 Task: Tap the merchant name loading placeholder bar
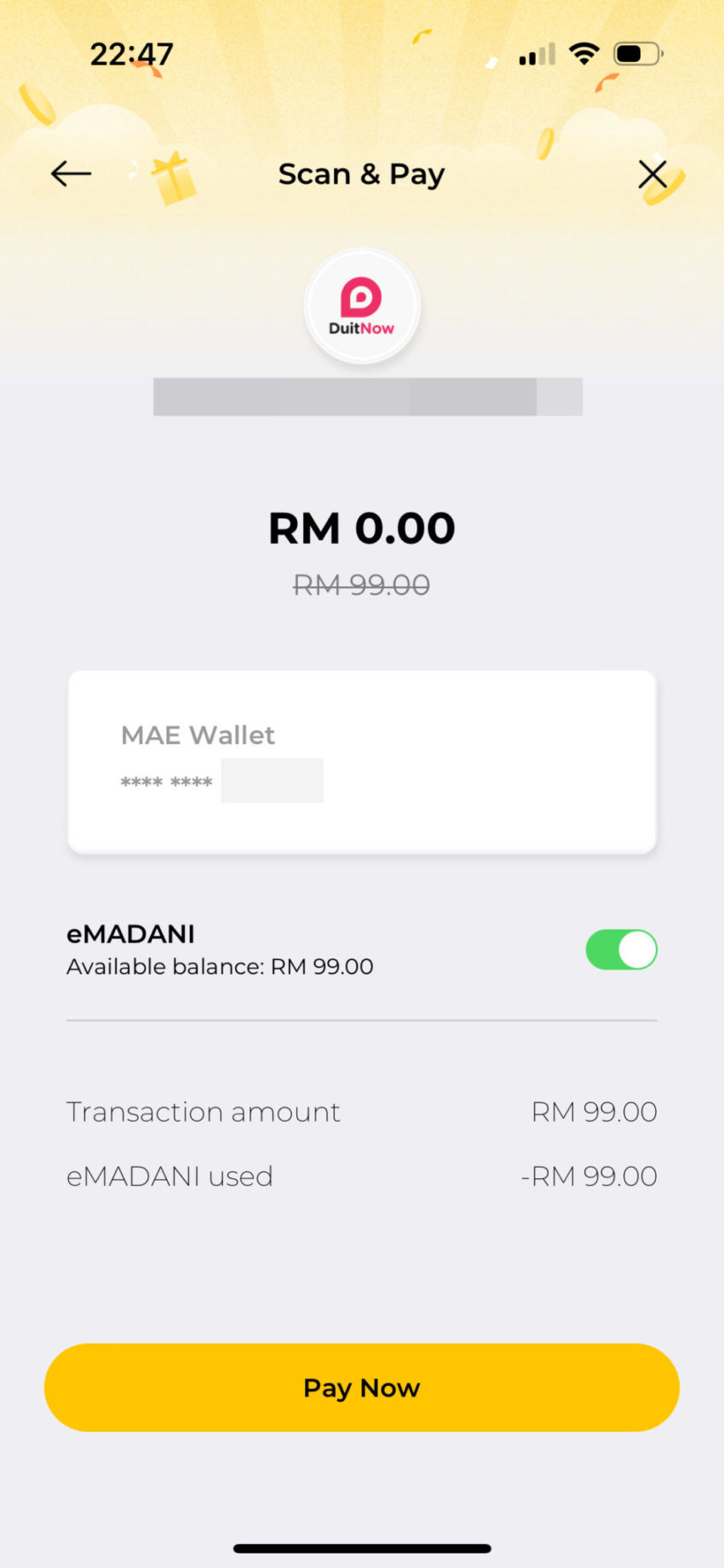pyautogui.click(x=367, y=397)
